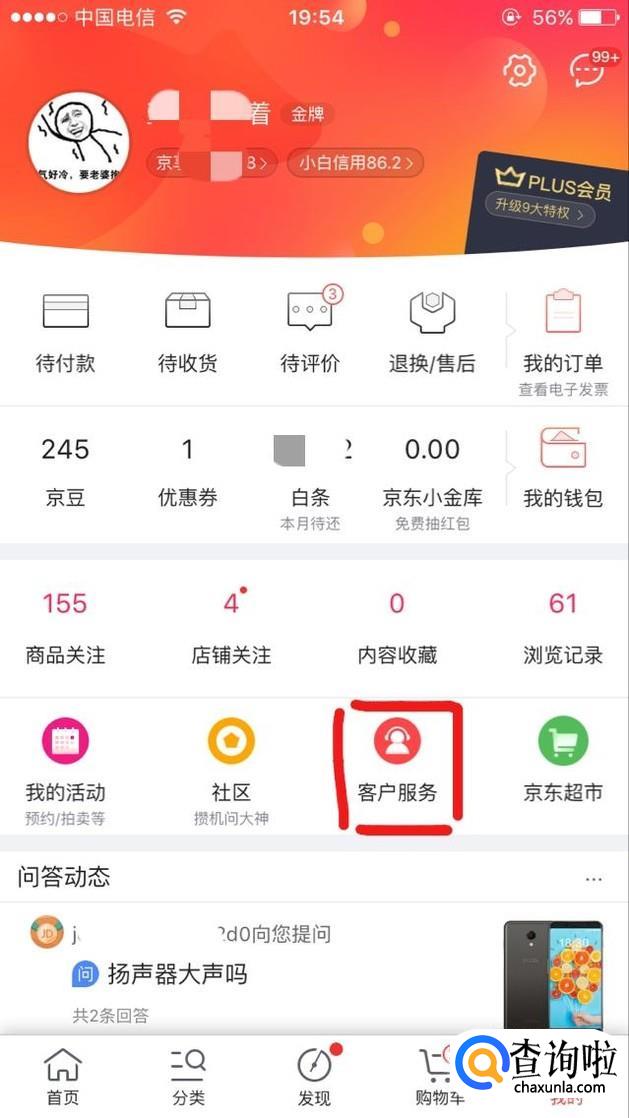Open 问答动态 overflow menu dots
The image size is (629, 1118).
click(594, 879)
